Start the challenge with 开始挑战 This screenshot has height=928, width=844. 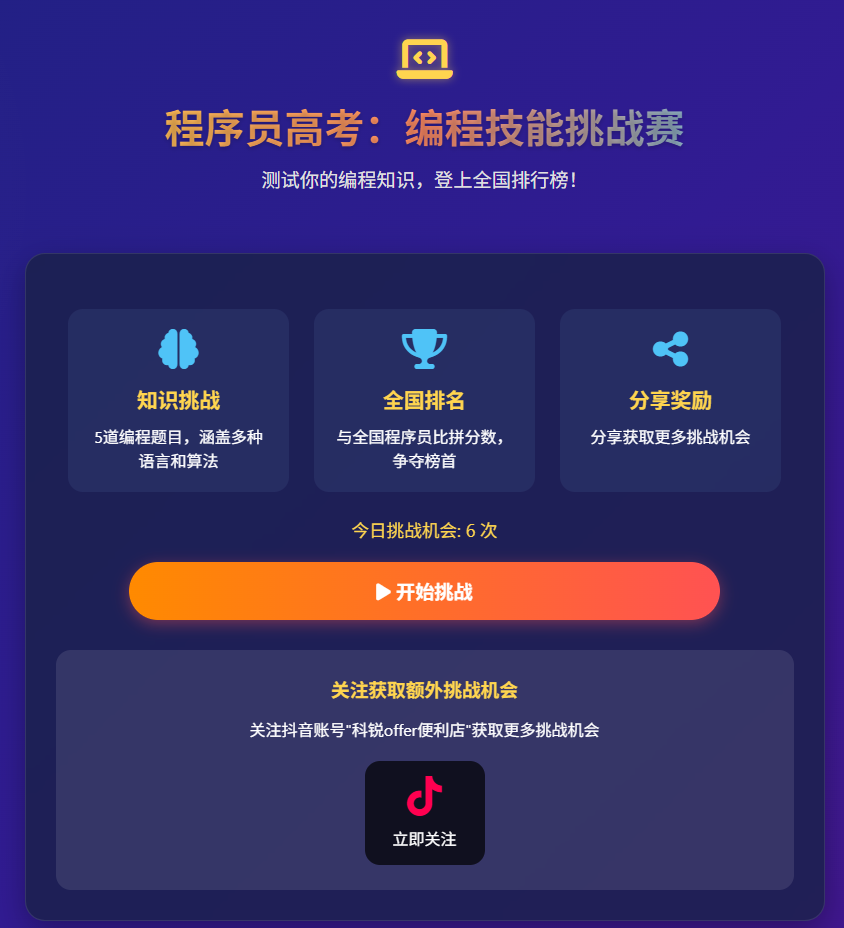pyautogui.click(x=424, y=591)
